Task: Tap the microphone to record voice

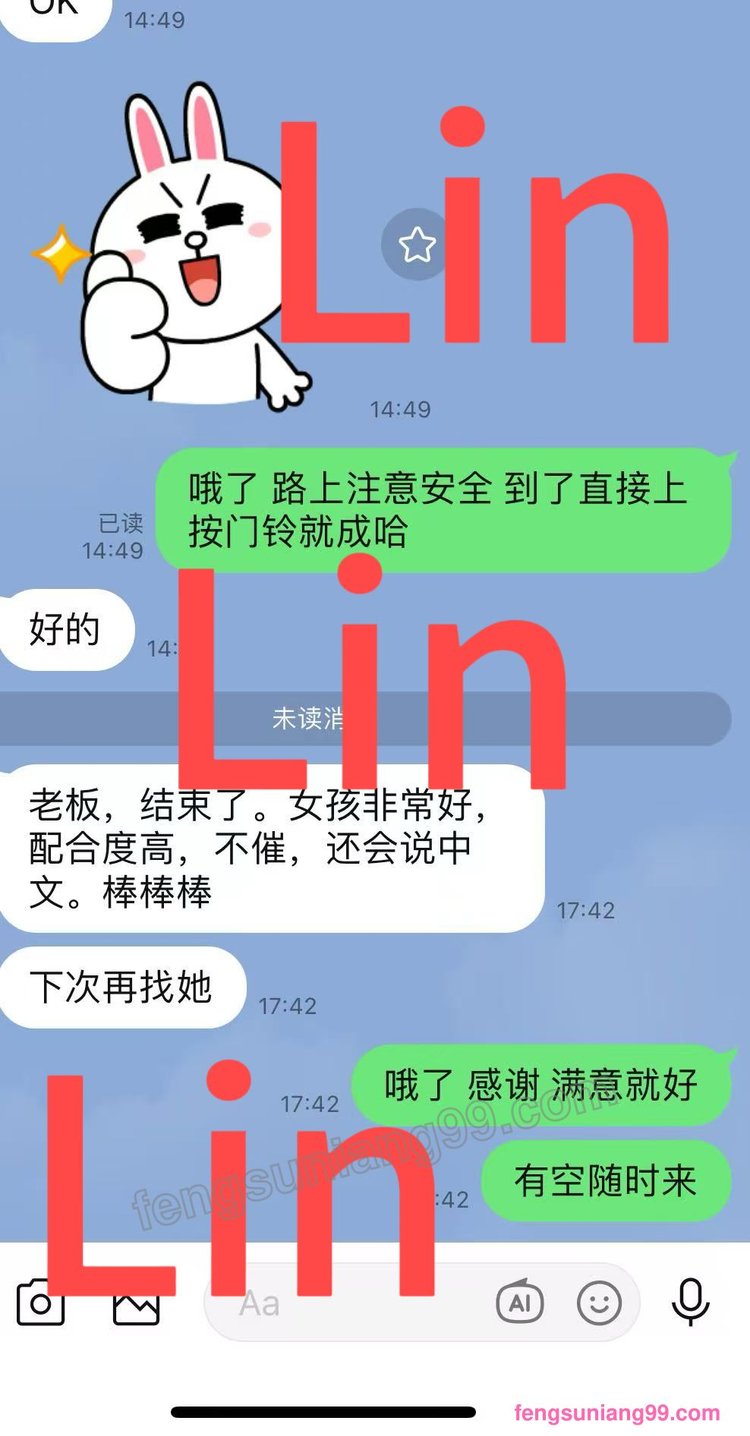Action: [690, 1302]
